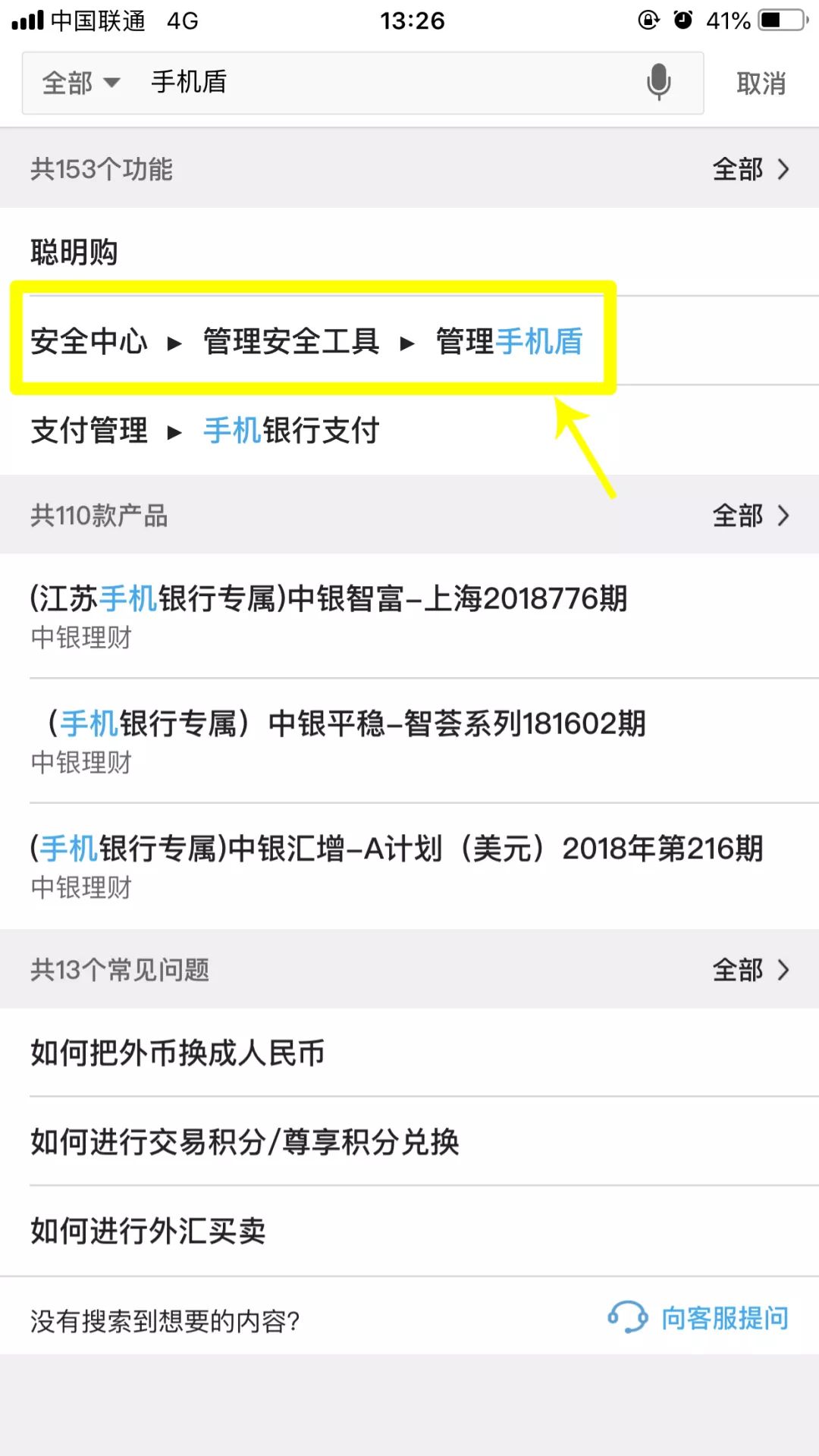
Task: Open the 聪明购 function
Action: point(74,252)
